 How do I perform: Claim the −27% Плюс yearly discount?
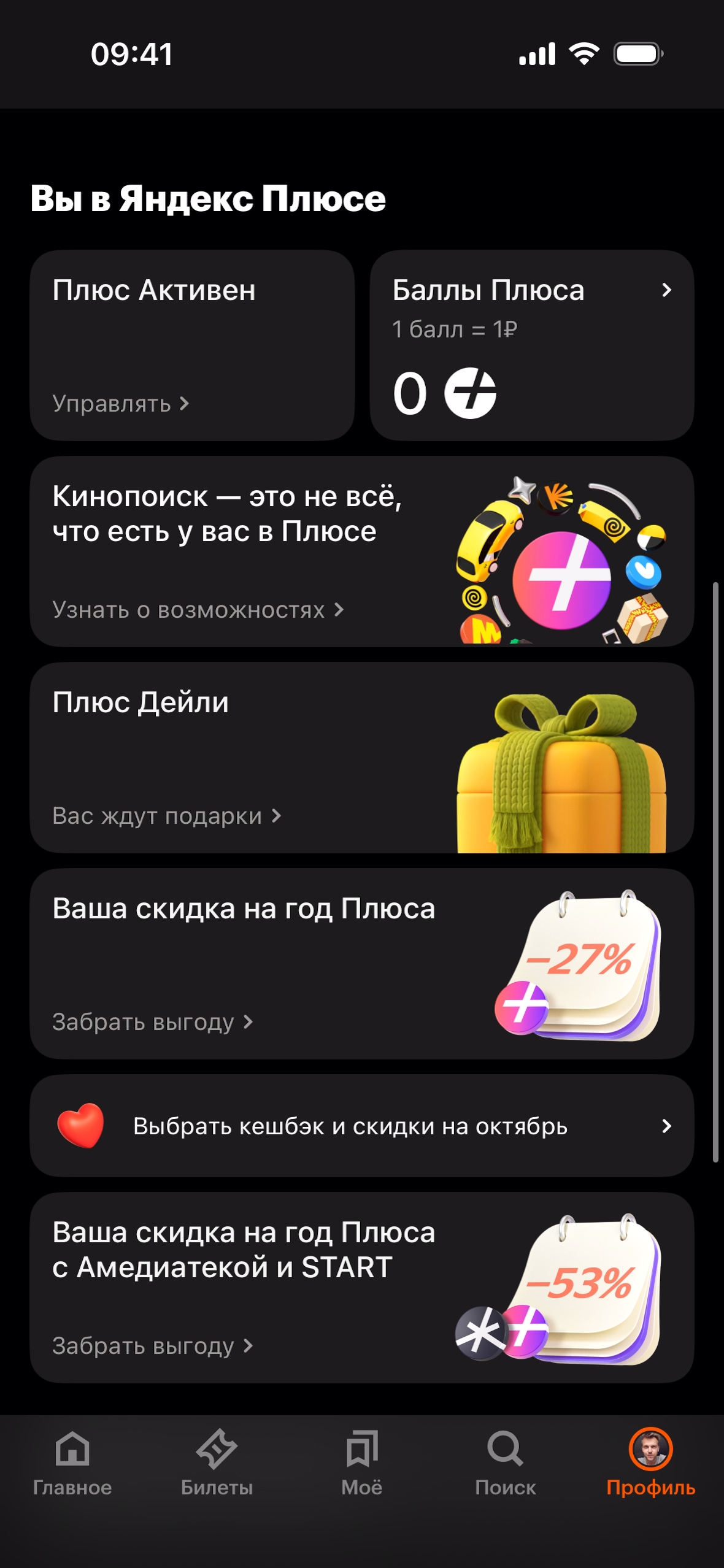[152, 1022]
